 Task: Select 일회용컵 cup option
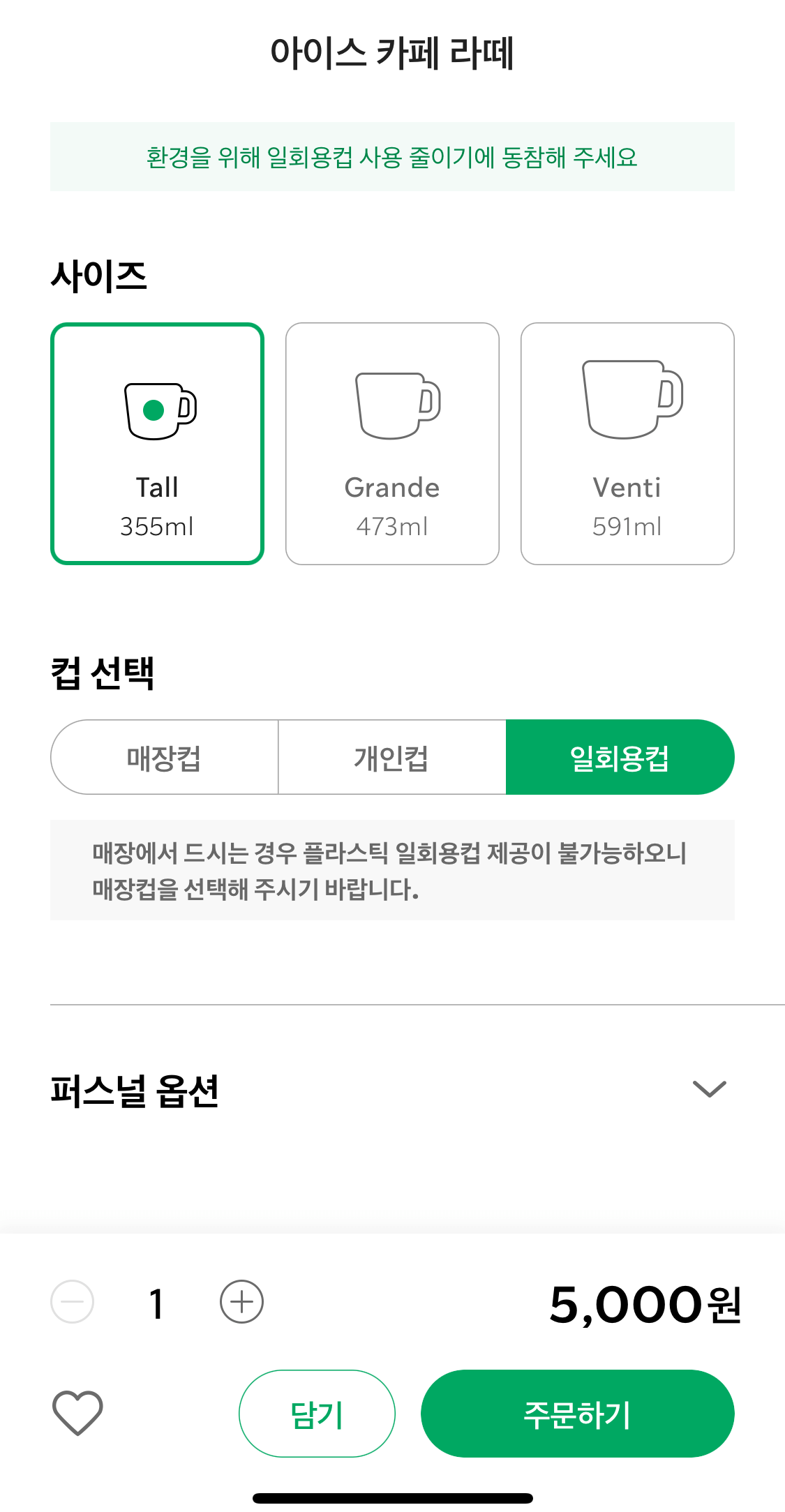(620, 757)
